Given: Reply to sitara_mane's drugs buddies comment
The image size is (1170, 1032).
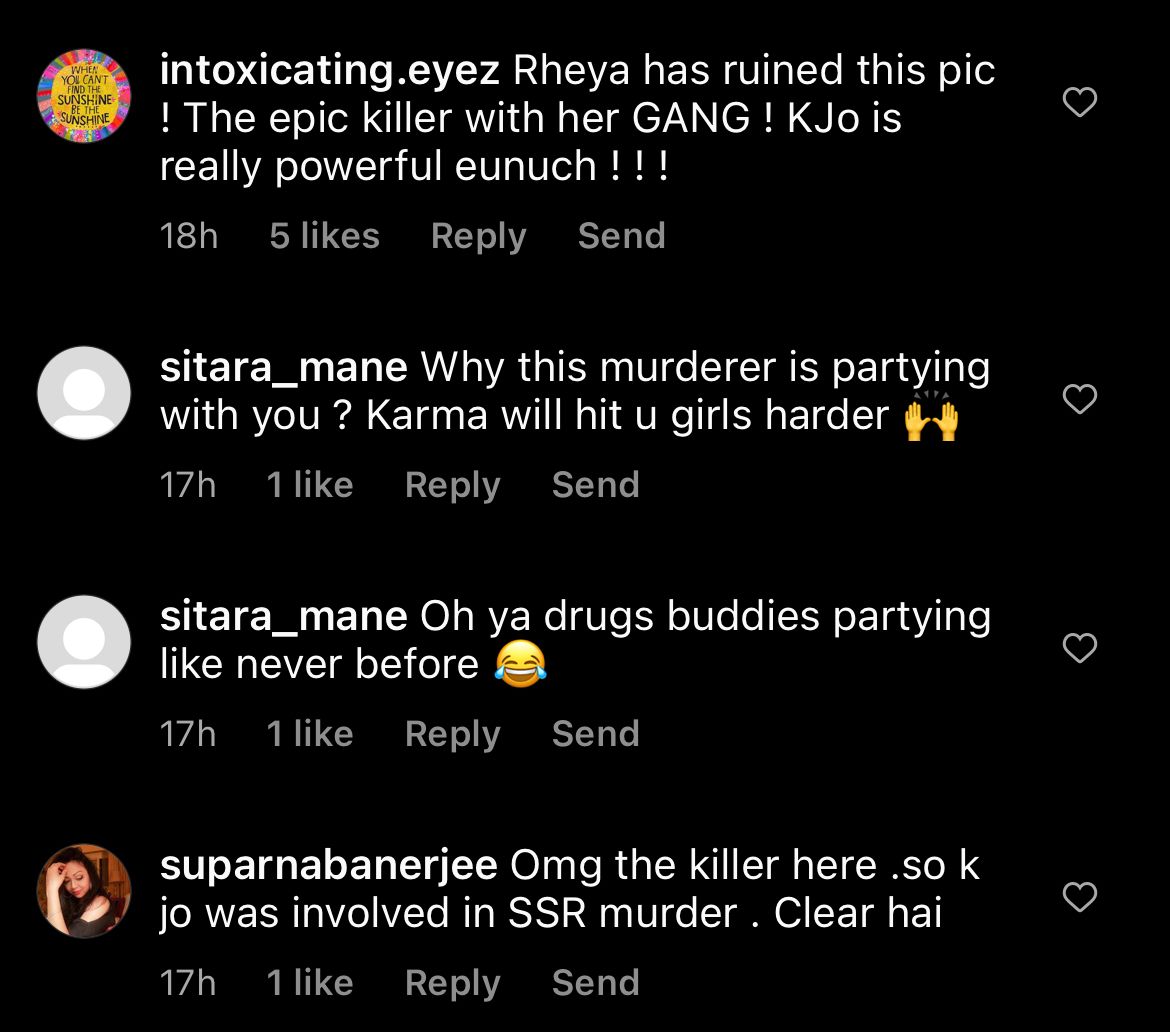Looking at the screenshot, I should tap(452, 734).
